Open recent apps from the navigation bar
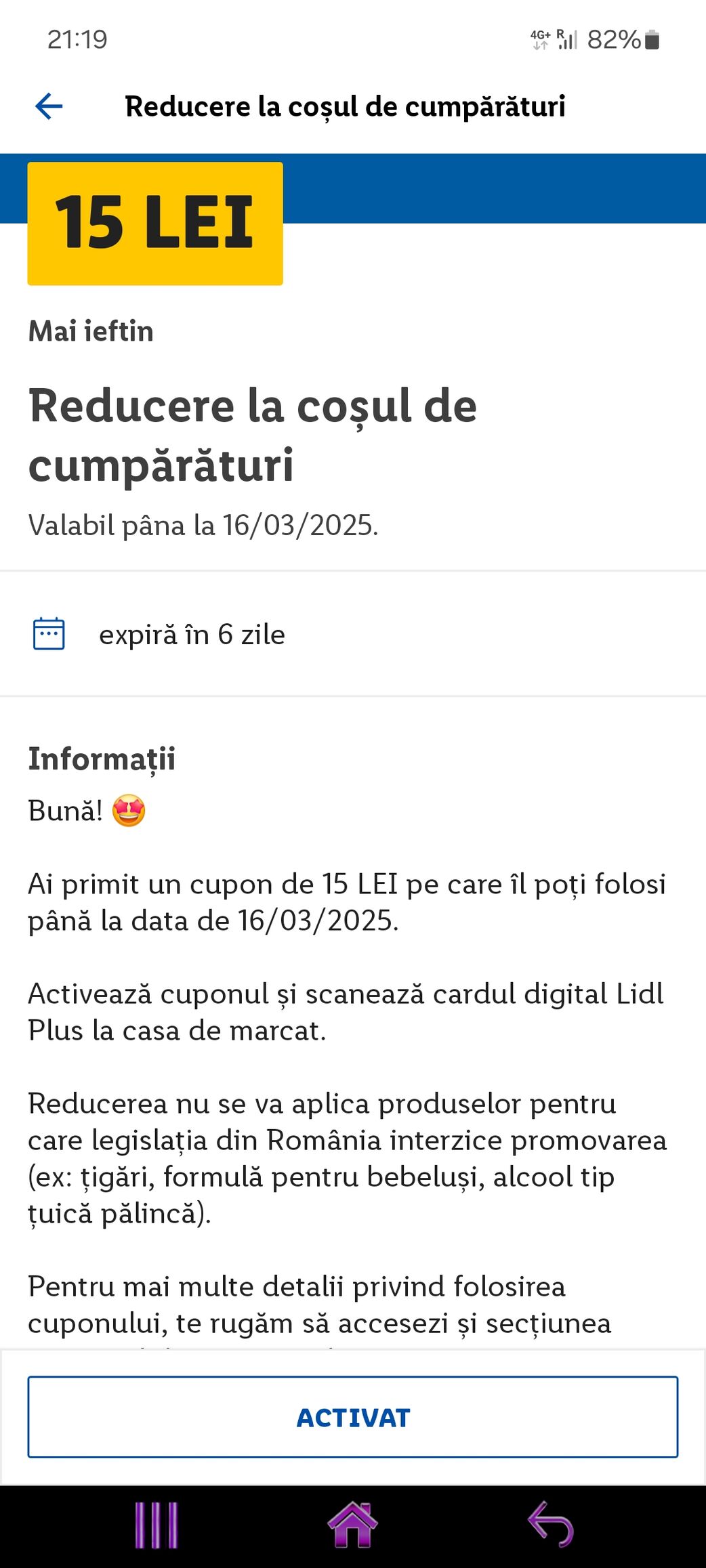This screenshot has width=706, height=1568. [157, 1525]
